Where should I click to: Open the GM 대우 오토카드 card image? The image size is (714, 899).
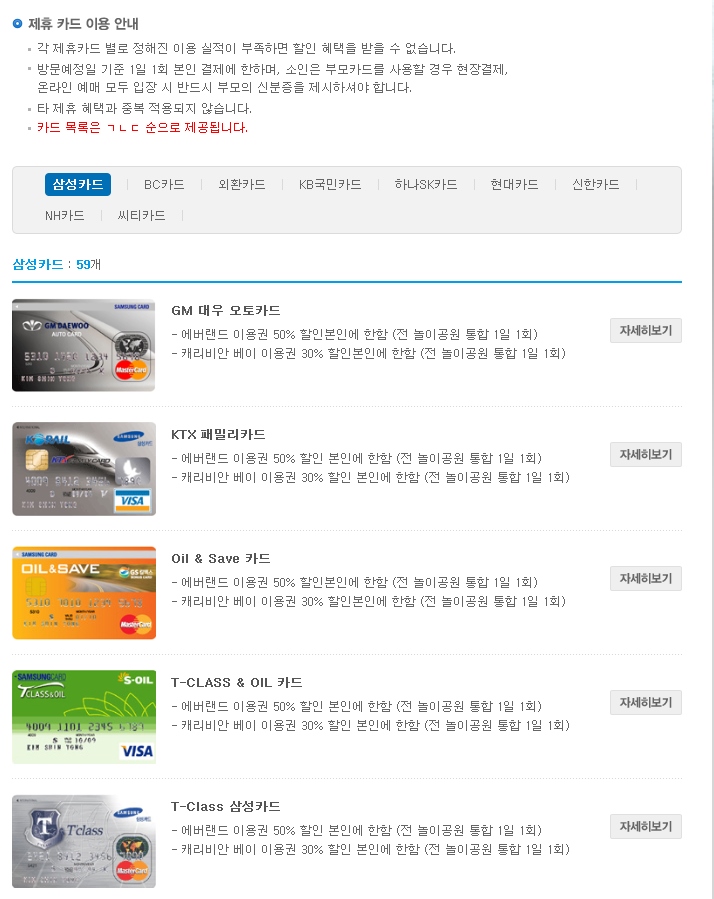(84, 345)
